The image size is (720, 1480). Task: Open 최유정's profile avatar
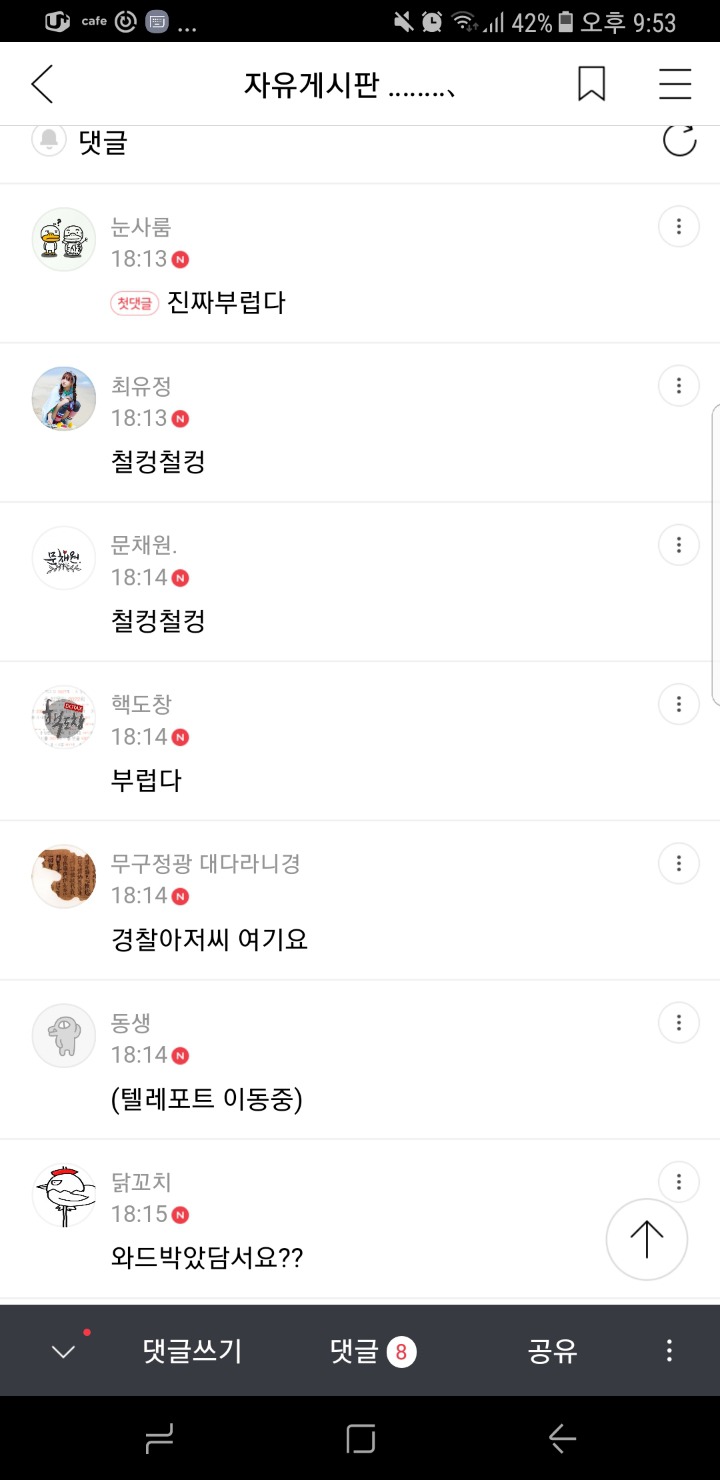63,398
